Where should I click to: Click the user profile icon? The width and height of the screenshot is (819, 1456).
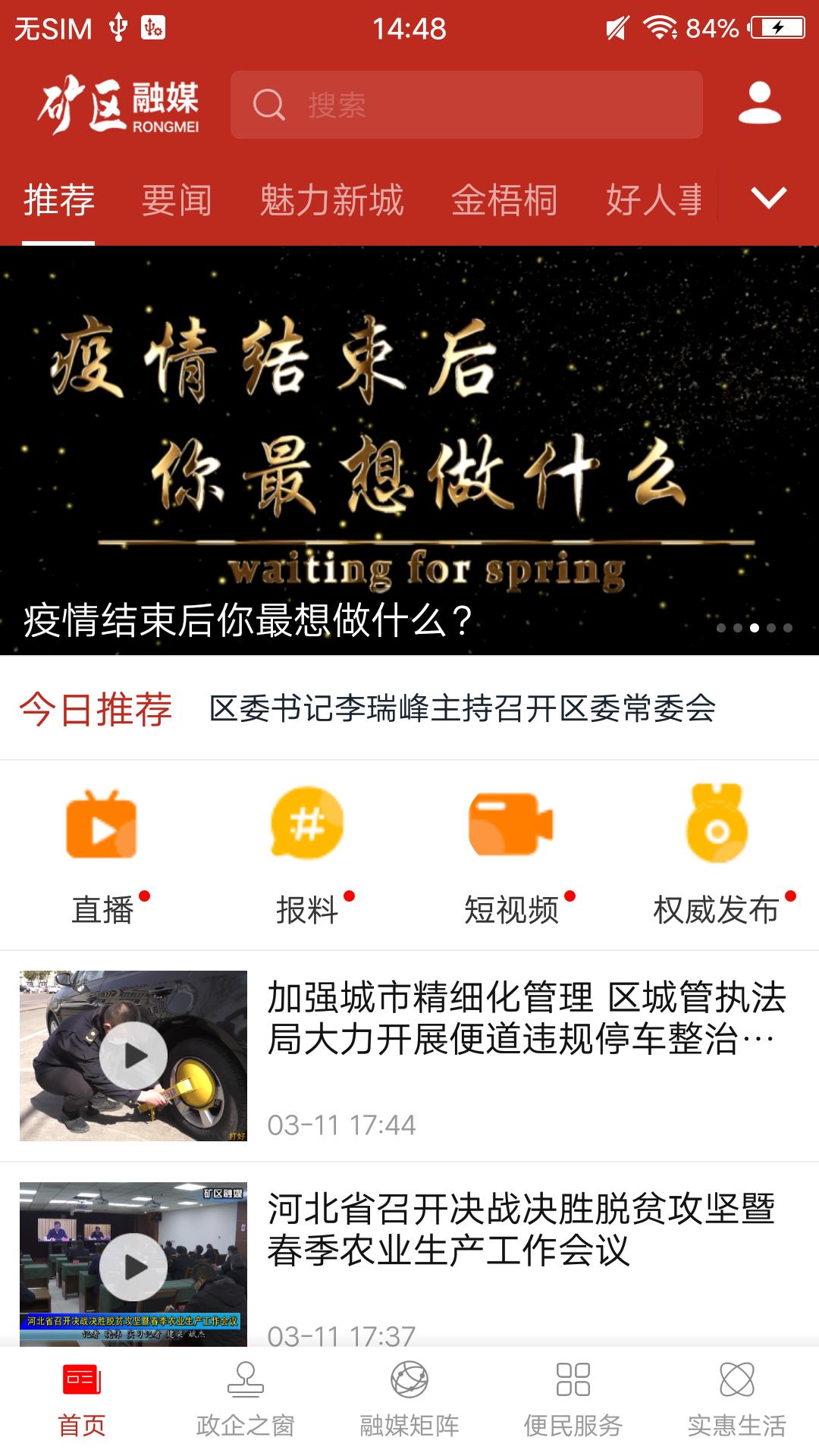(x=763, y=105)
